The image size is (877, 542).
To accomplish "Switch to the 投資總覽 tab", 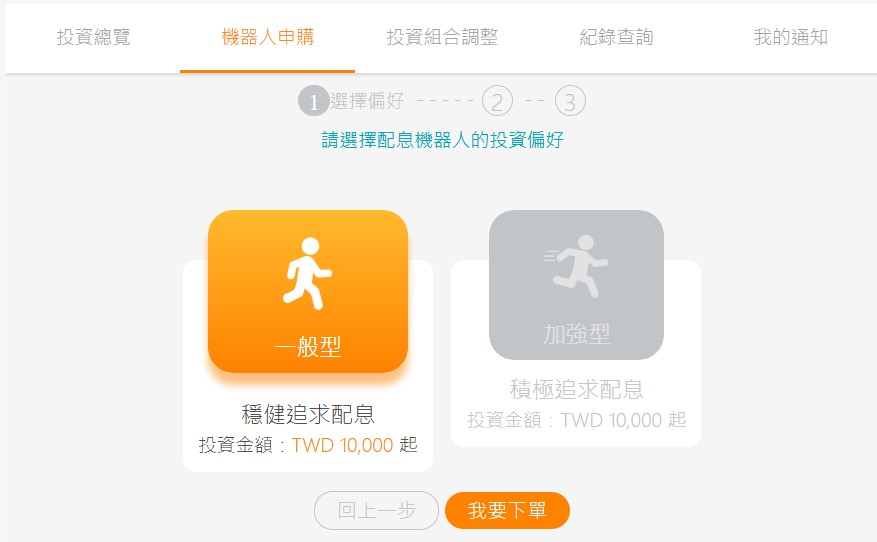I will pos(93,38).
